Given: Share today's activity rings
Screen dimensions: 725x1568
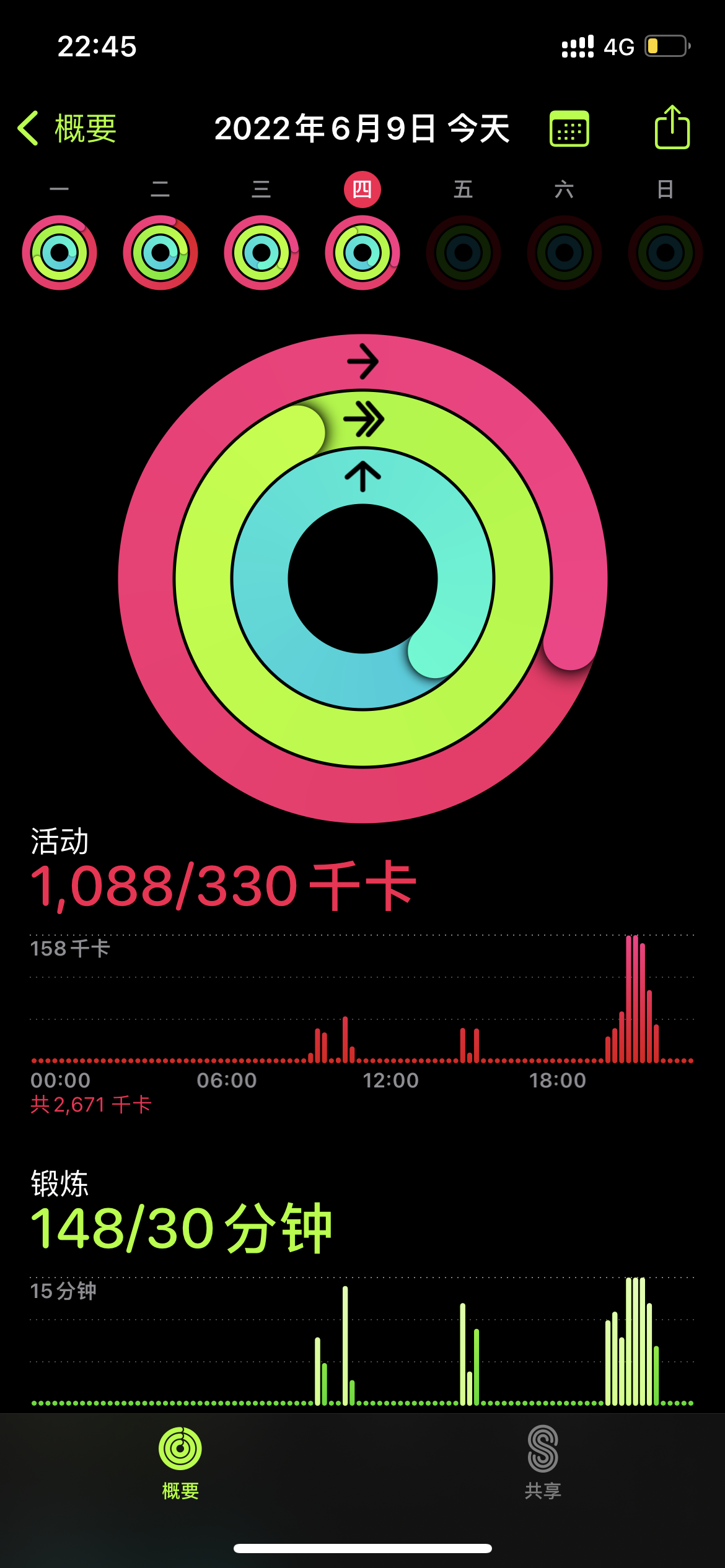Looking at the screenshot, I should click(672, 128).
